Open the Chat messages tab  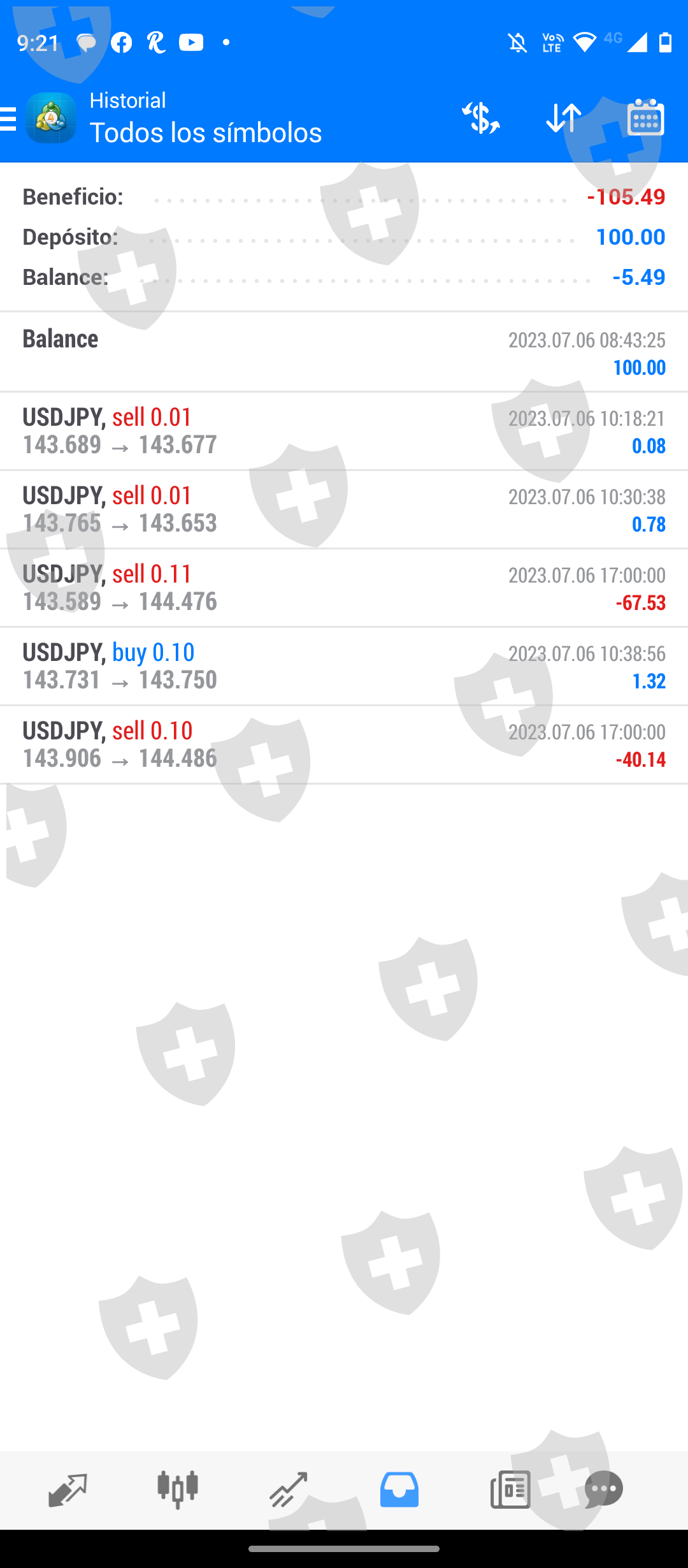[x=603, y=1490]
